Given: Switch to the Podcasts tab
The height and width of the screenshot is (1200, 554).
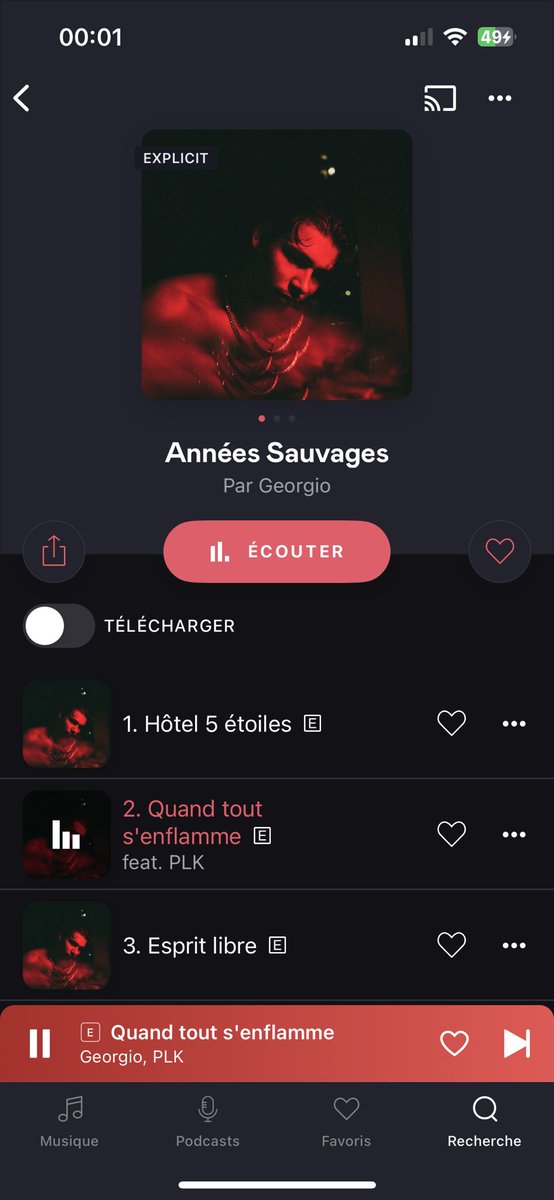Looking at the screenshot, I should click(x=208, y=1121).
